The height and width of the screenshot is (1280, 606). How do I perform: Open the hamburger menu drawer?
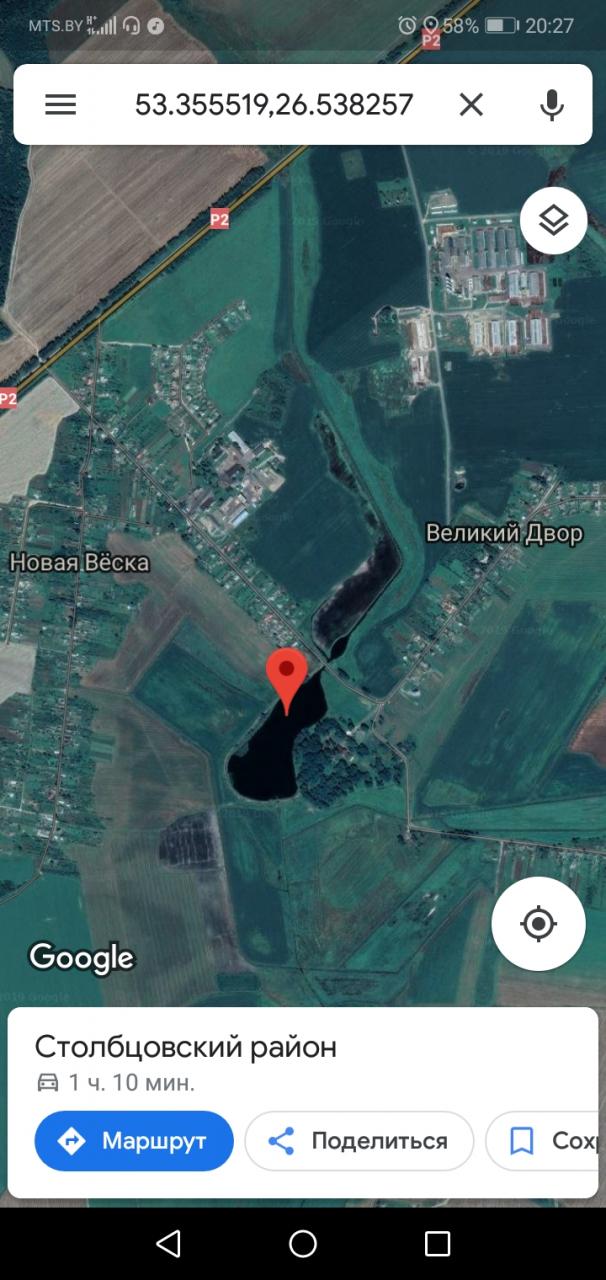[x=61, y=105]
